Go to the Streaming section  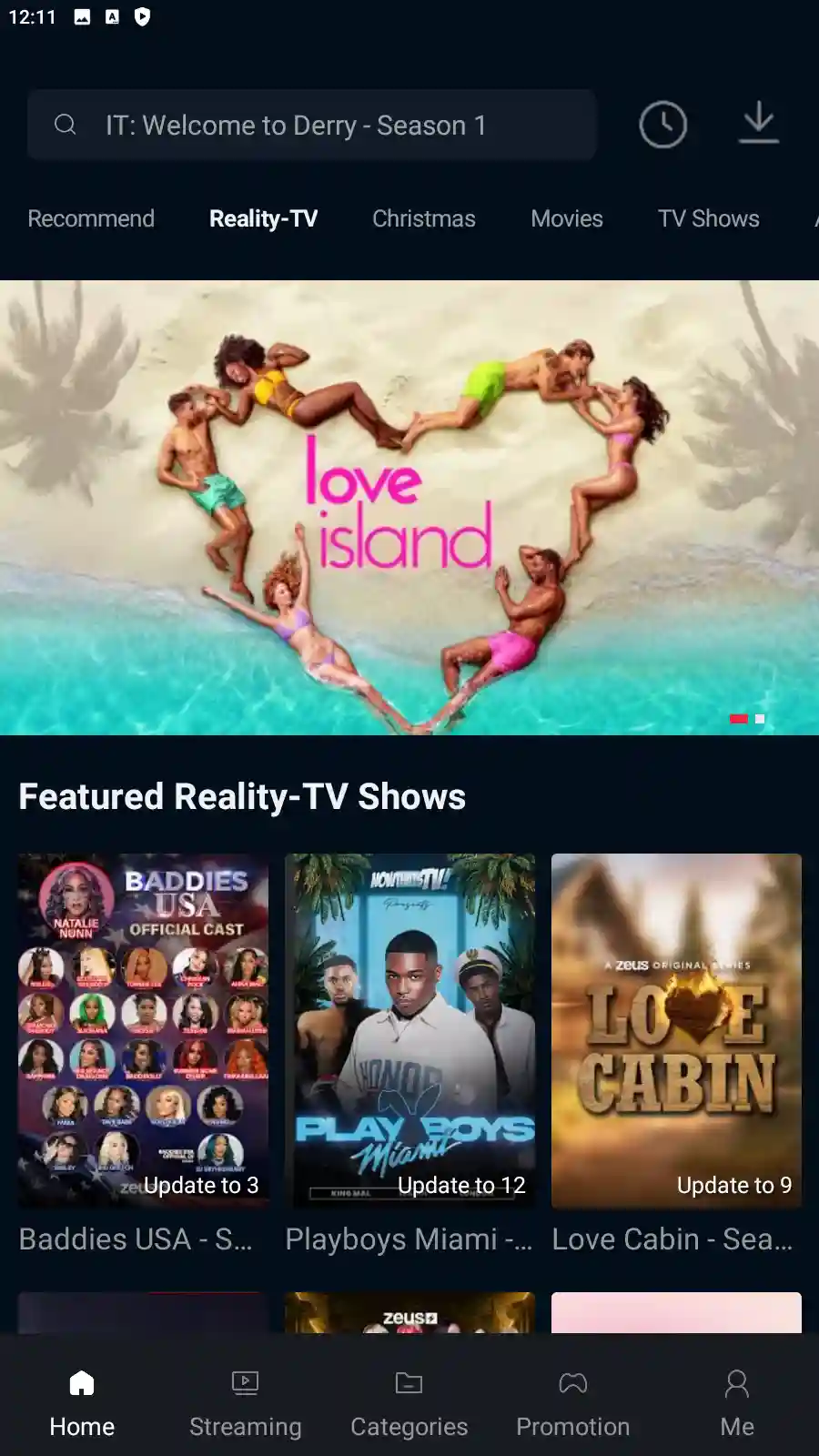pyautogui.click(x=245, y=1403)
